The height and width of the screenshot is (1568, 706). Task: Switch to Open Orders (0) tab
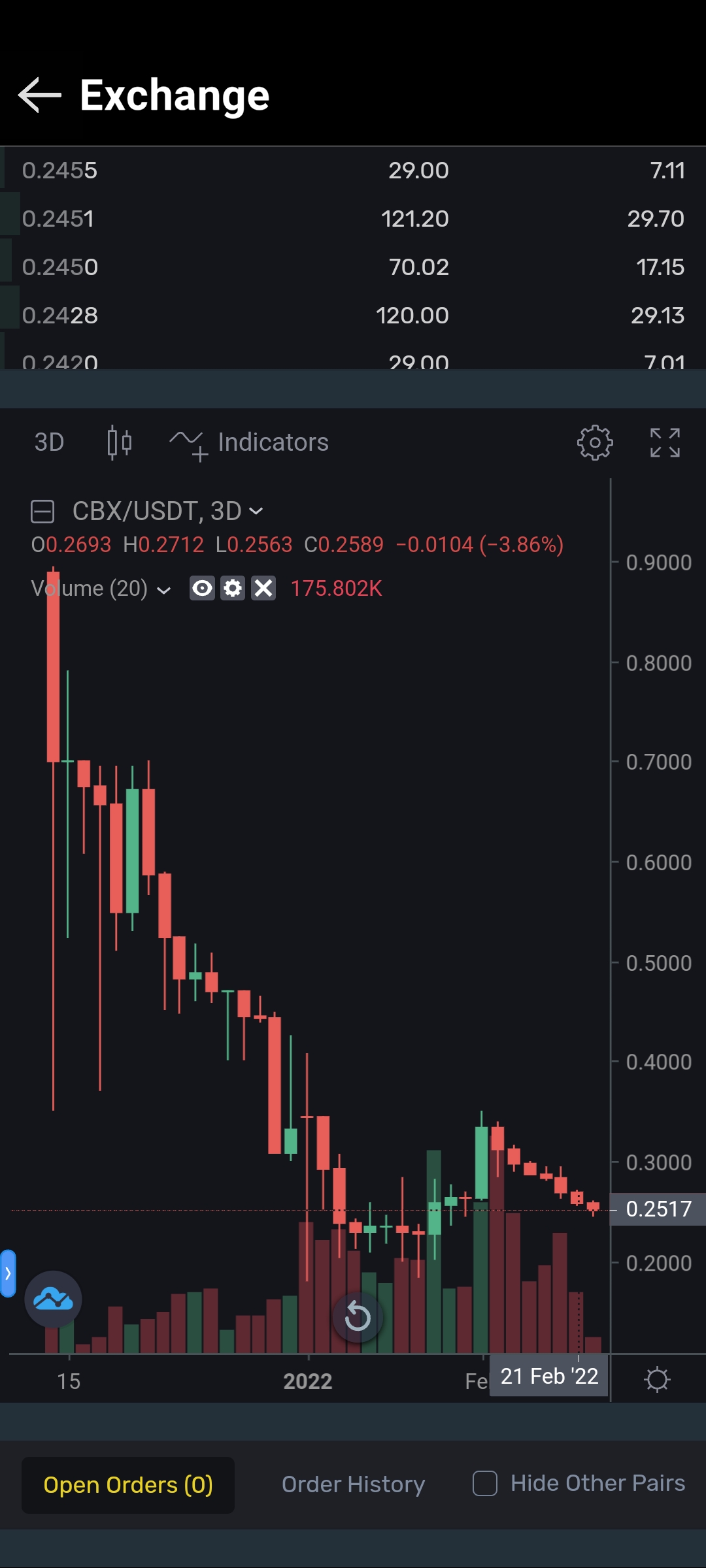128,1485
